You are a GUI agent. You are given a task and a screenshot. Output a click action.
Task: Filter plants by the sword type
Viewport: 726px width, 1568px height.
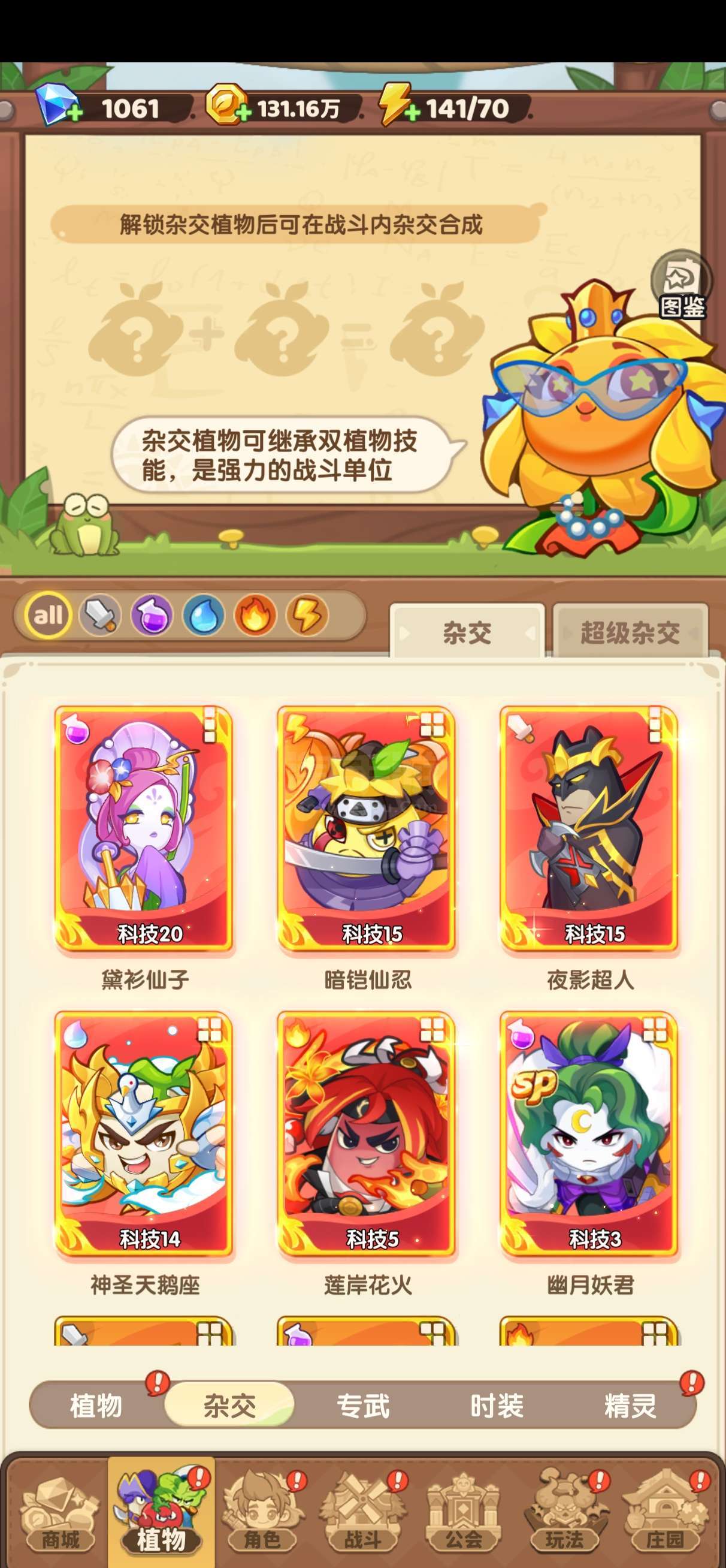[101, 616]
